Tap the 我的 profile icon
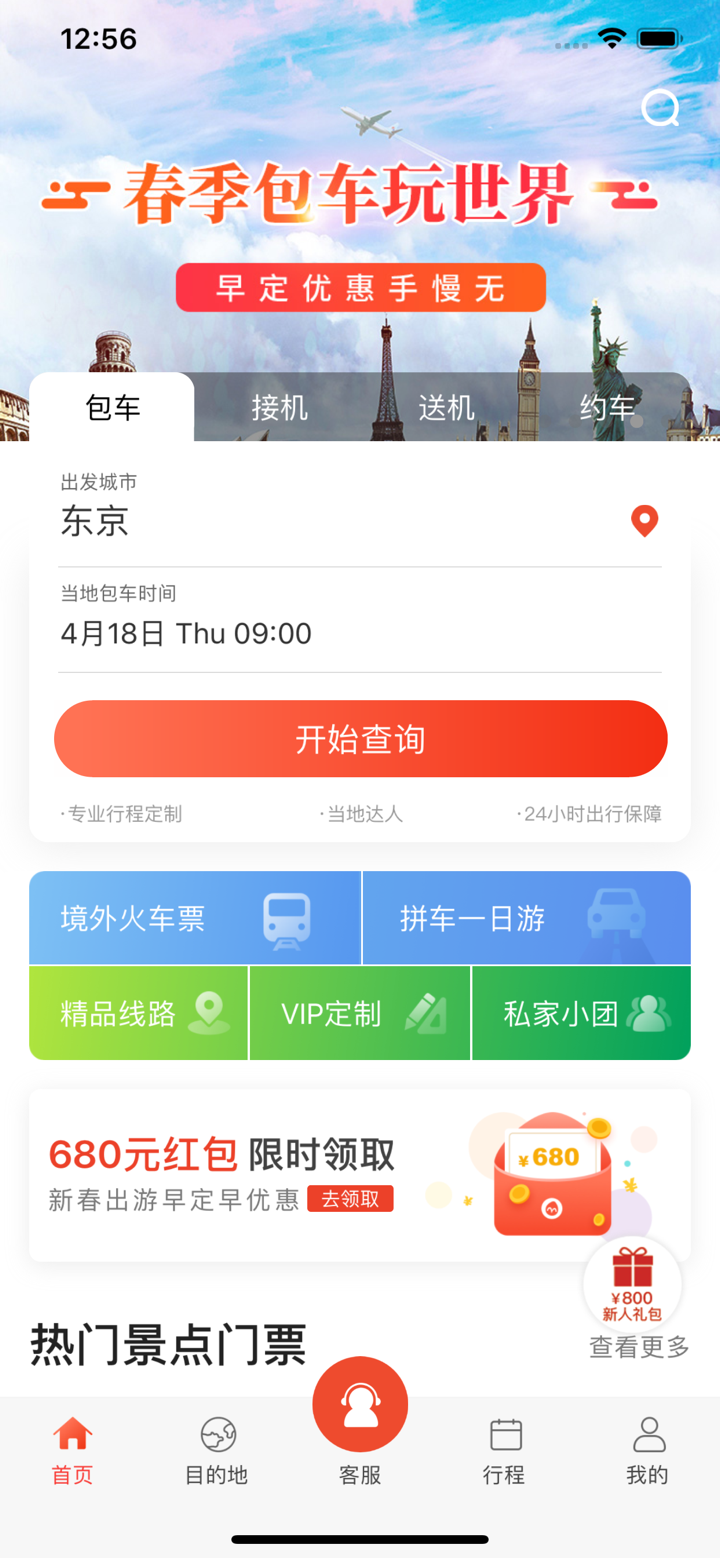The width and height of the screenshot is (720, 1558). pos(647,1434)
